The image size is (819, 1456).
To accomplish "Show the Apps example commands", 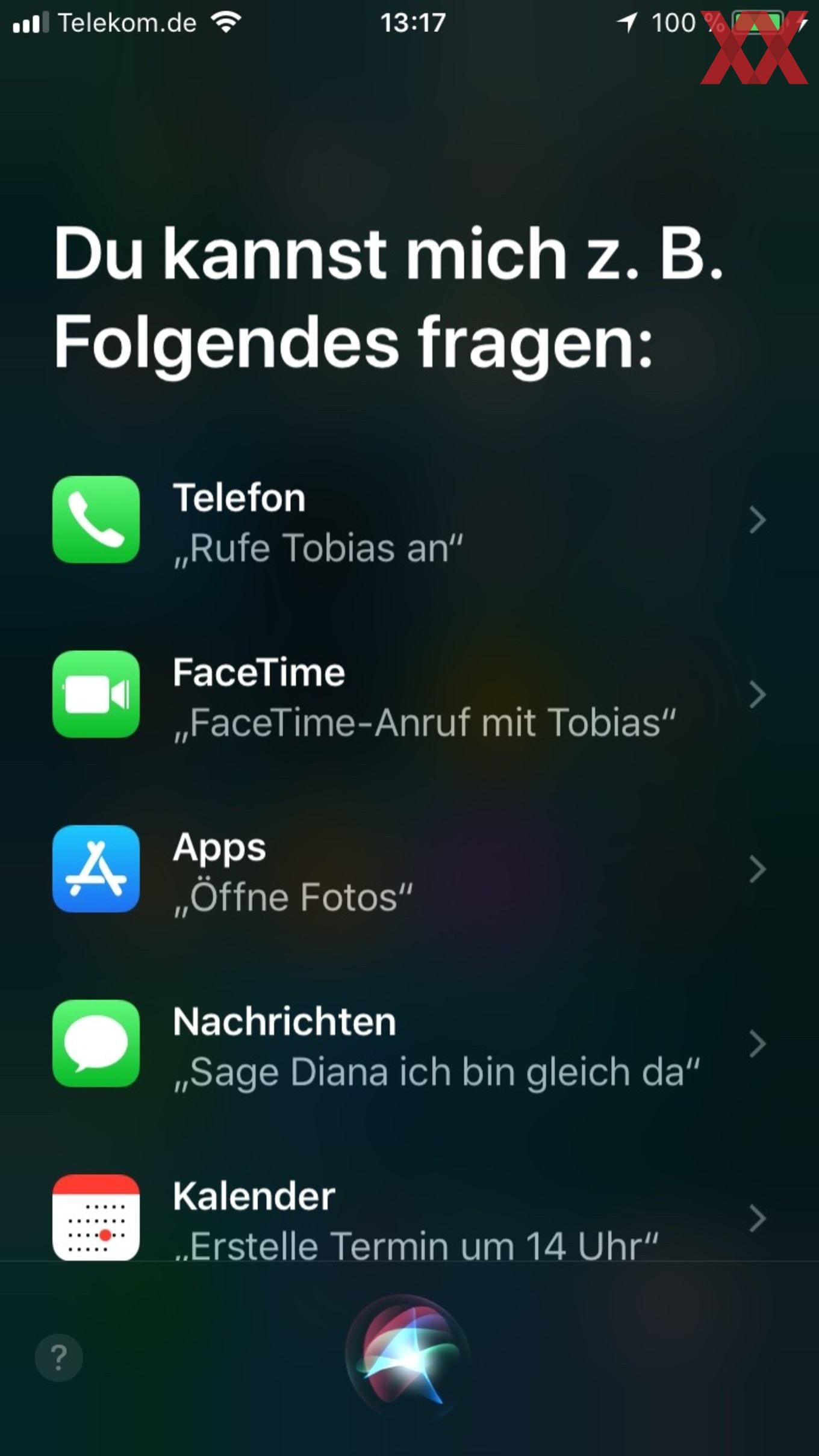I will [409, 869].
